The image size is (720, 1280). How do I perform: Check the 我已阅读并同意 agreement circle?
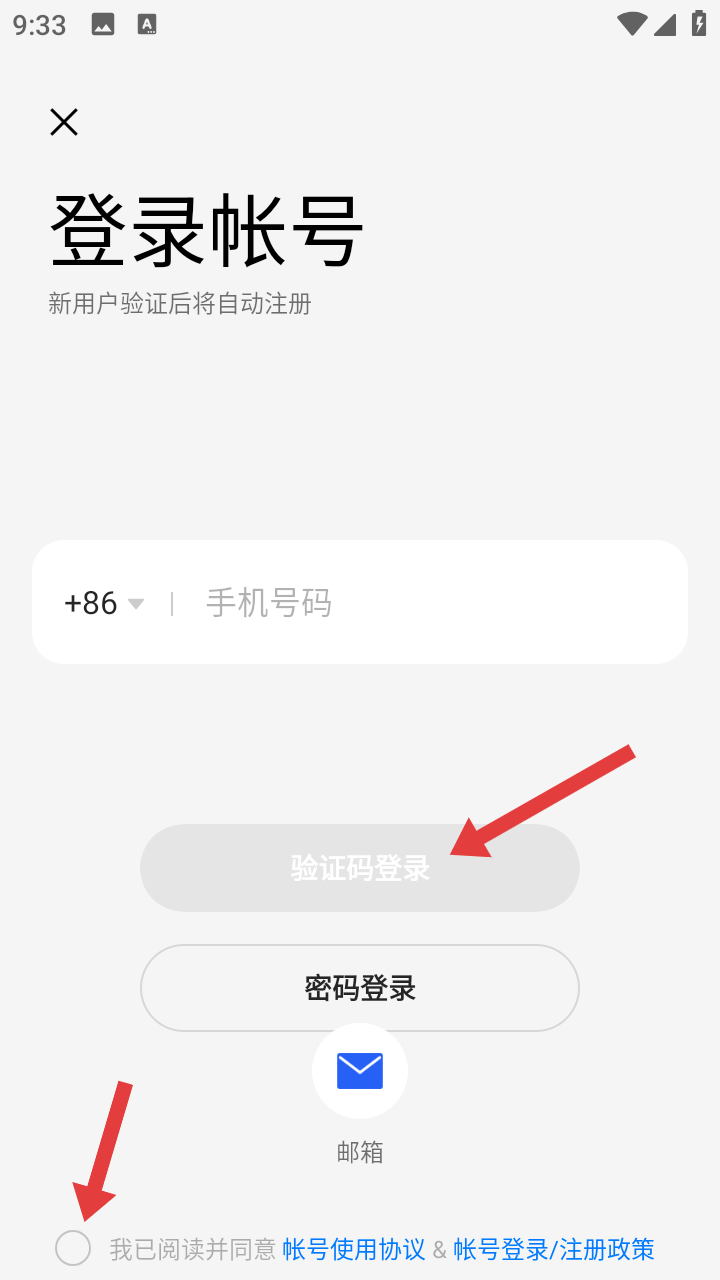[73, 1248]
